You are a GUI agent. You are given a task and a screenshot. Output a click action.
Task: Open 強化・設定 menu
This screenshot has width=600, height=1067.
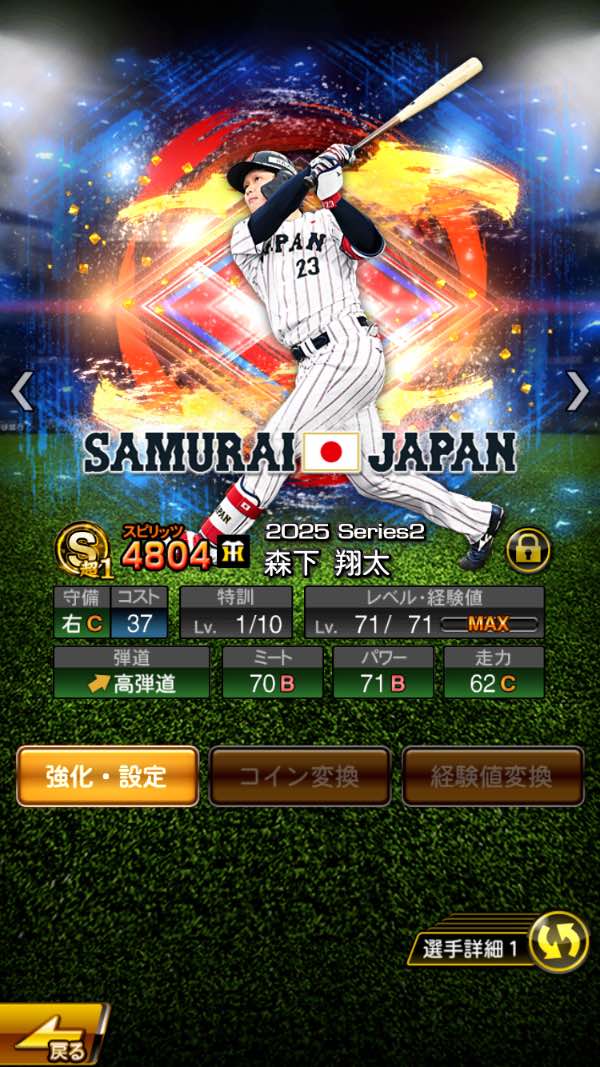pyautogui.click(x=107, y=776)
